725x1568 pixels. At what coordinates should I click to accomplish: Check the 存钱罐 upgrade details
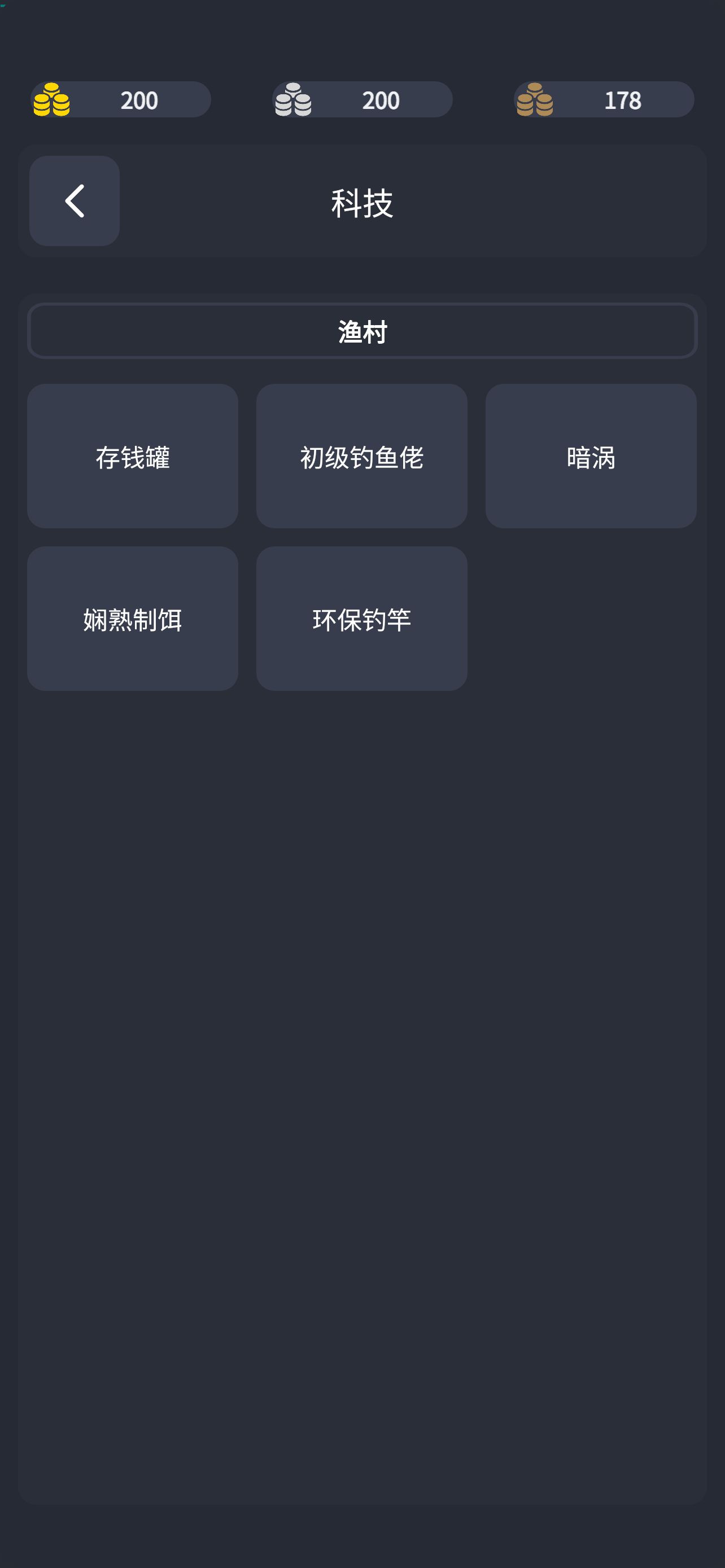(x=133, y=455)
